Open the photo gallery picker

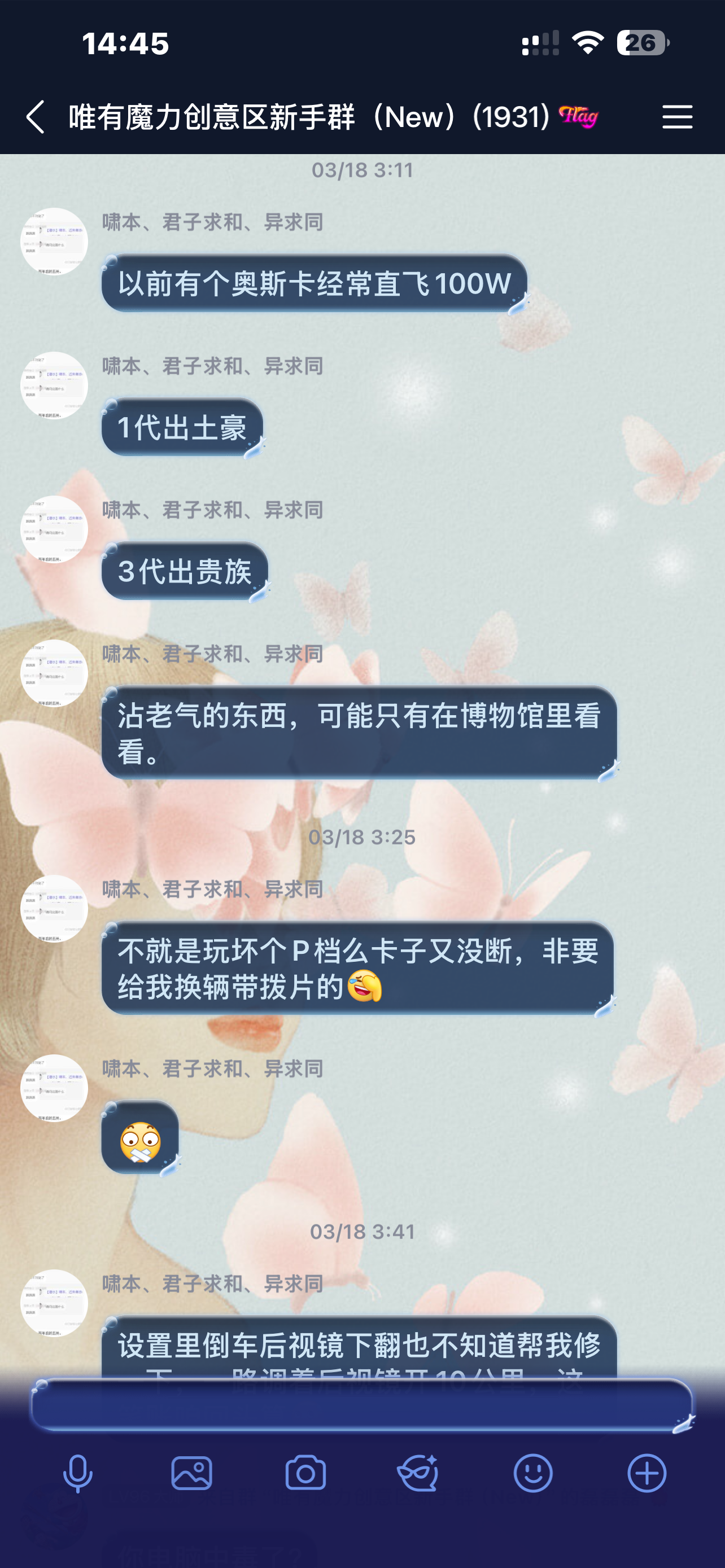pyautogui.click(x=192, y=1473)
